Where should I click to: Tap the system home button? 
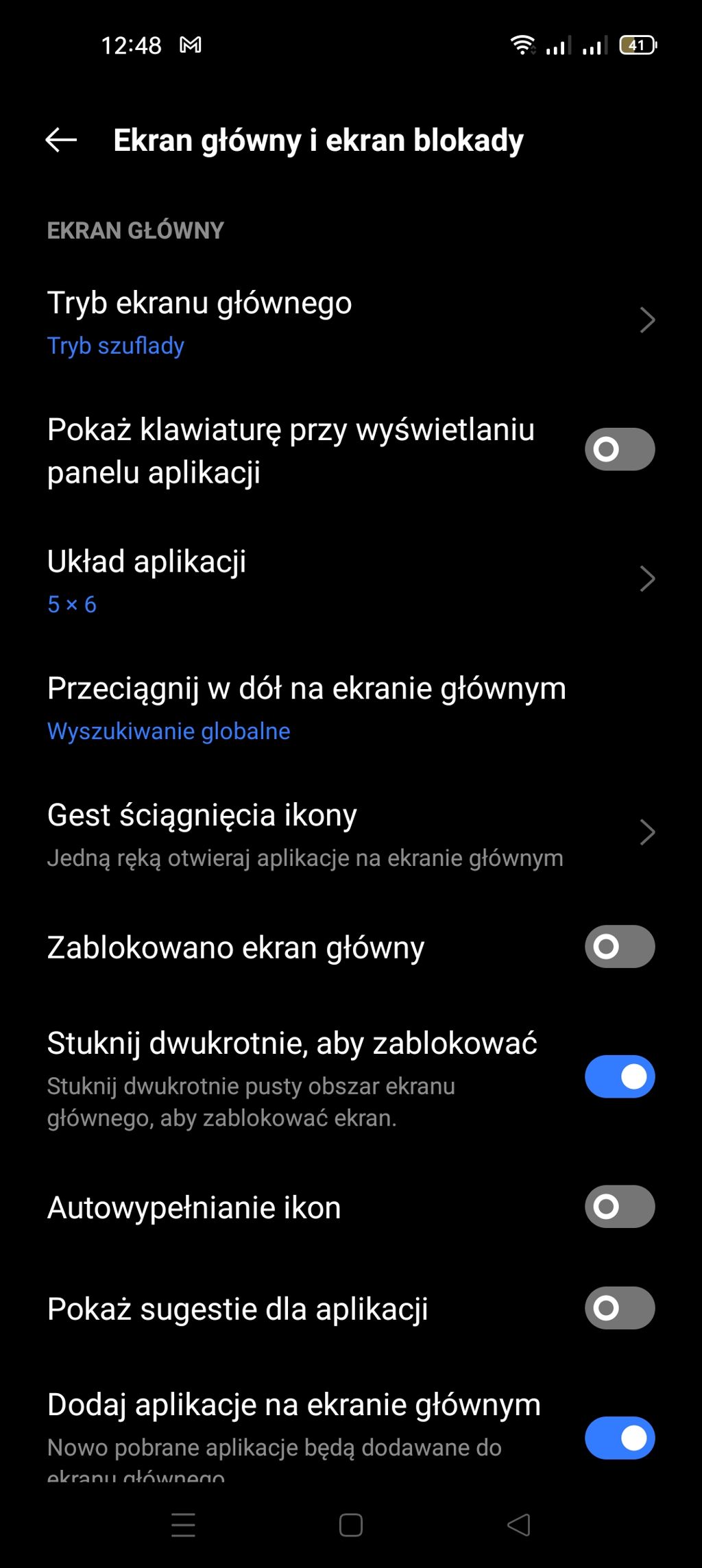coord(350,1525)
